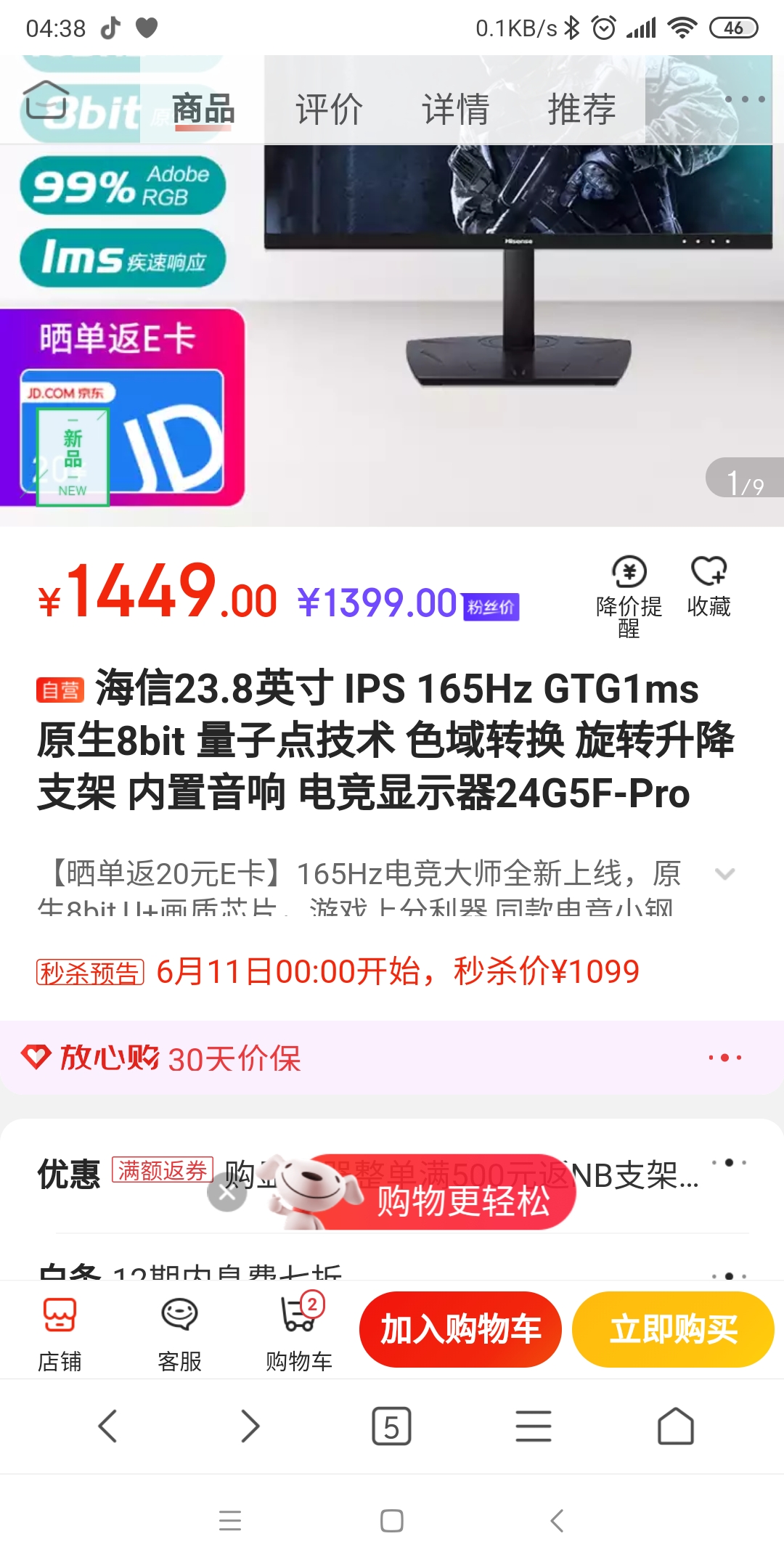Go to the browser home page
This screenshot has height=1568, width=784.
(675, 1426)
